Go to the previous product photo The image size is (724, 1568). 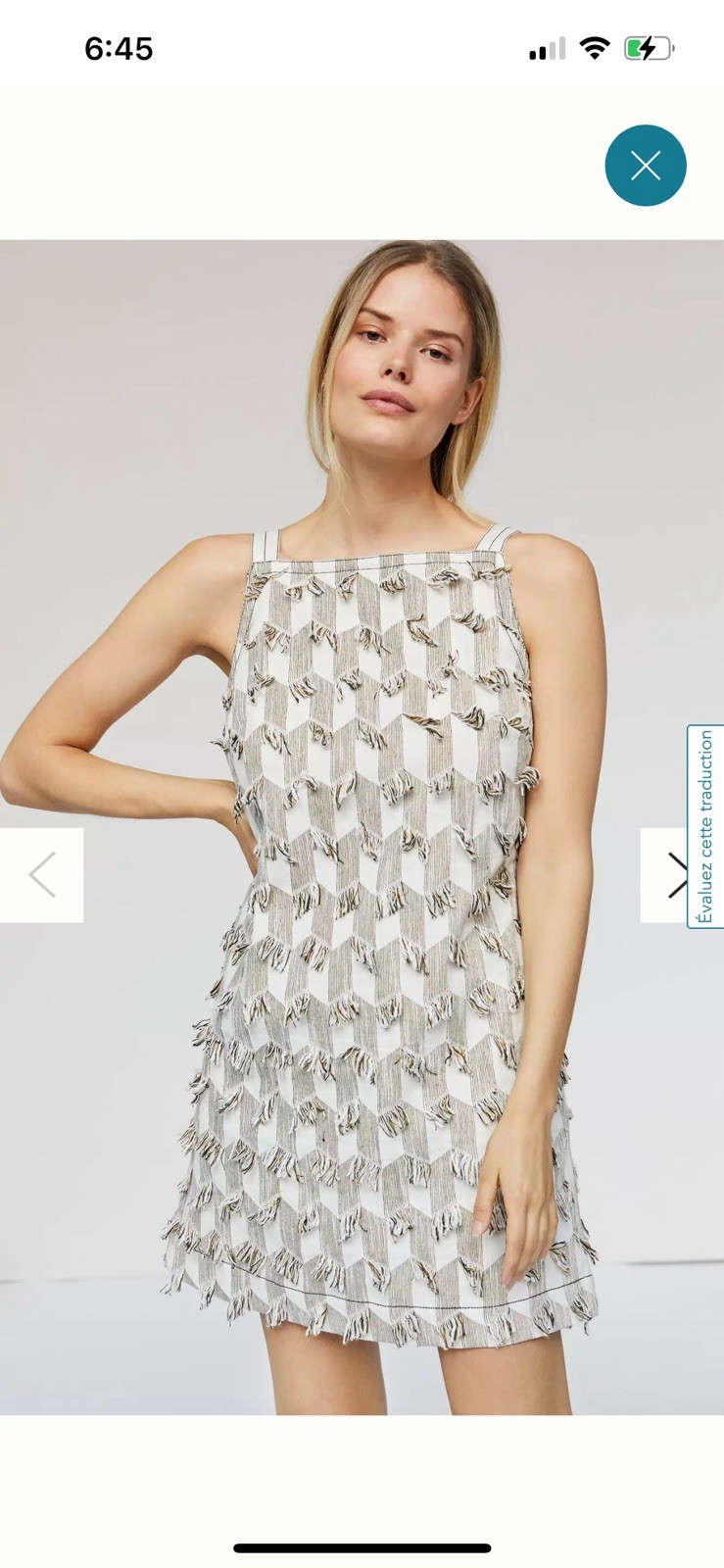pyautogui.click(x=42, y=875)
